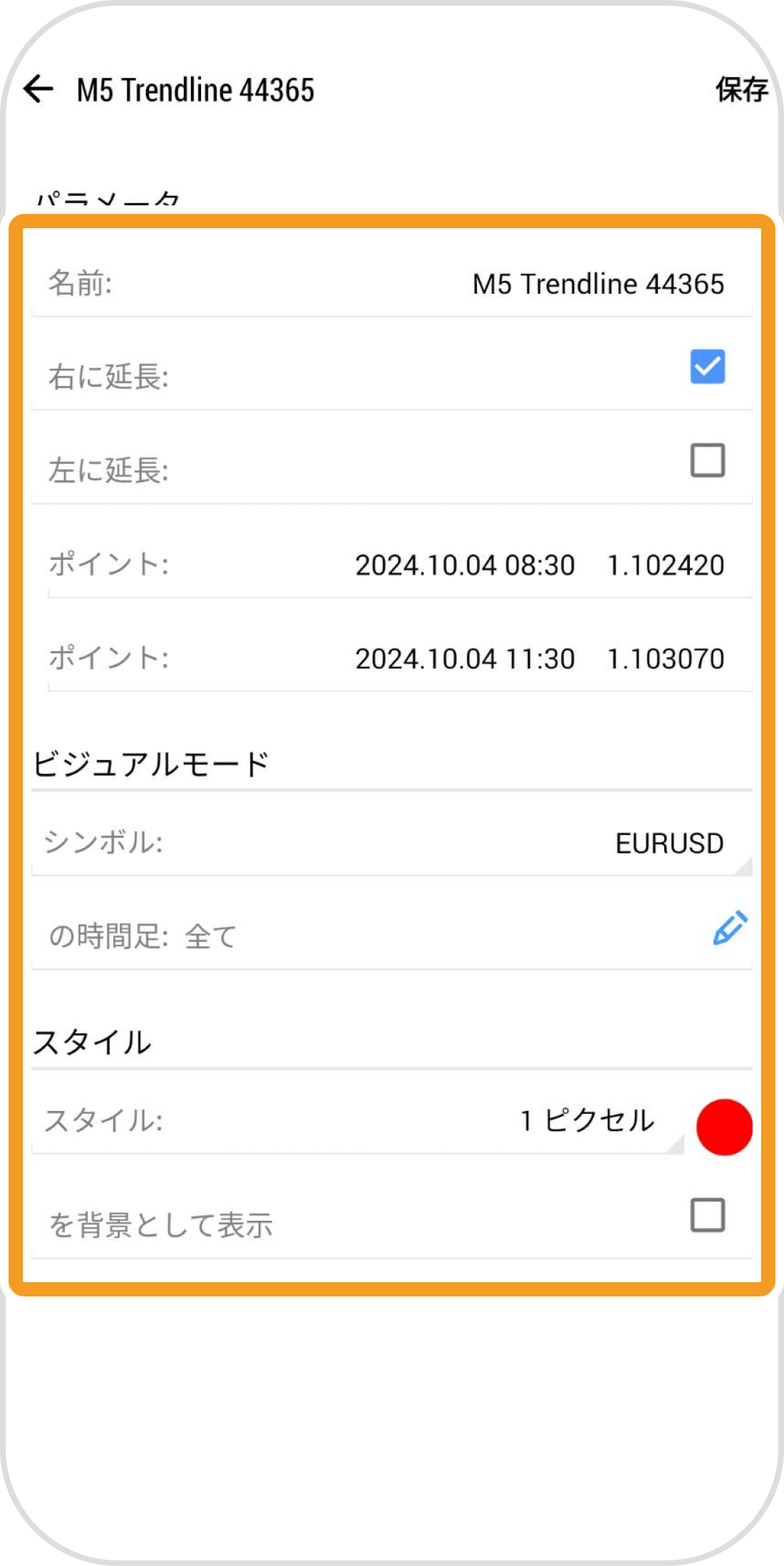
Task: Check the を背景として表示 checkbox
Action: 707,1215
